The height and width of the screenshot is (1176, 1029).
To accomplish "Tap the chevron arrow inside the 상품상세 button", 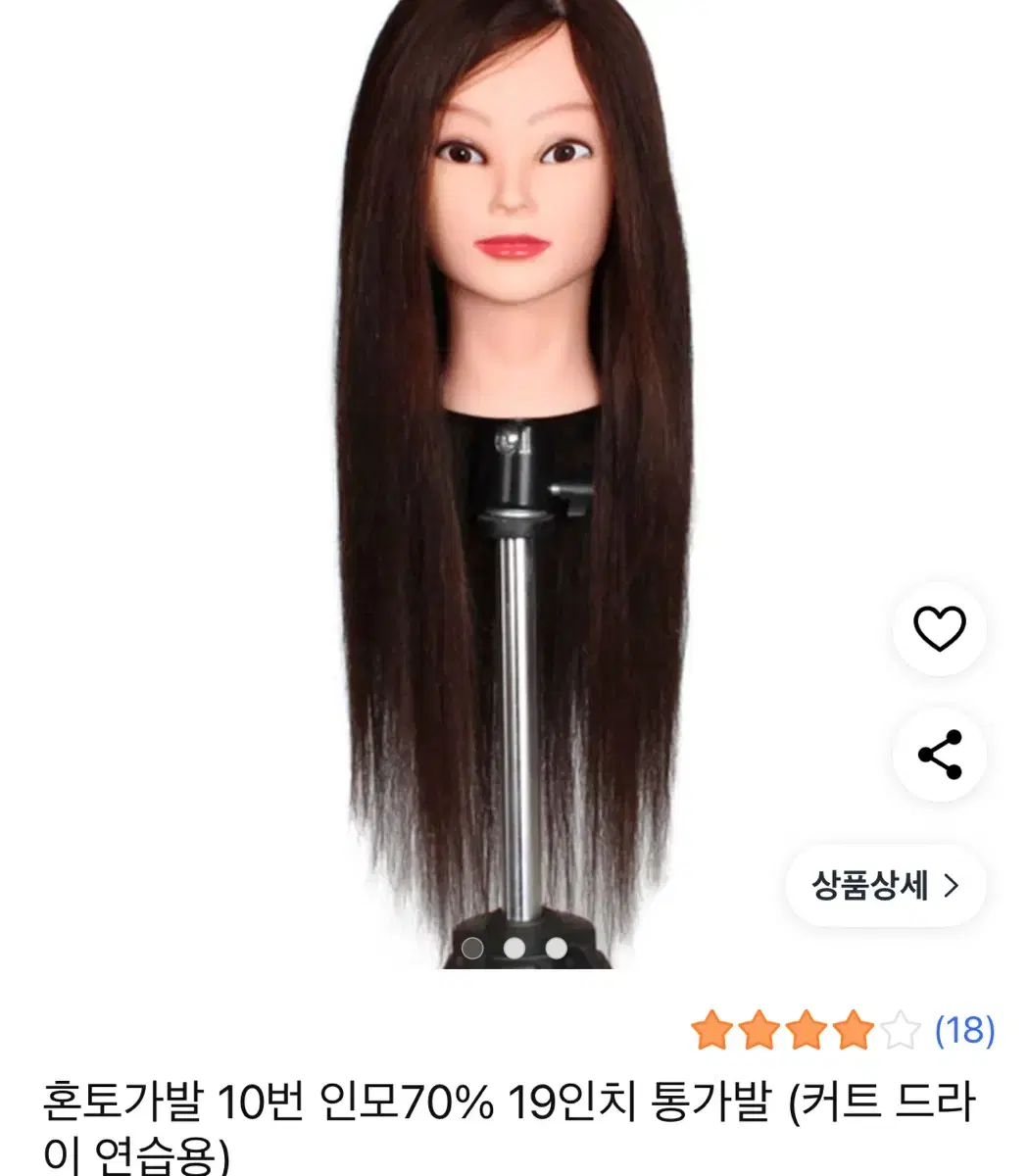I will (949, 885).
